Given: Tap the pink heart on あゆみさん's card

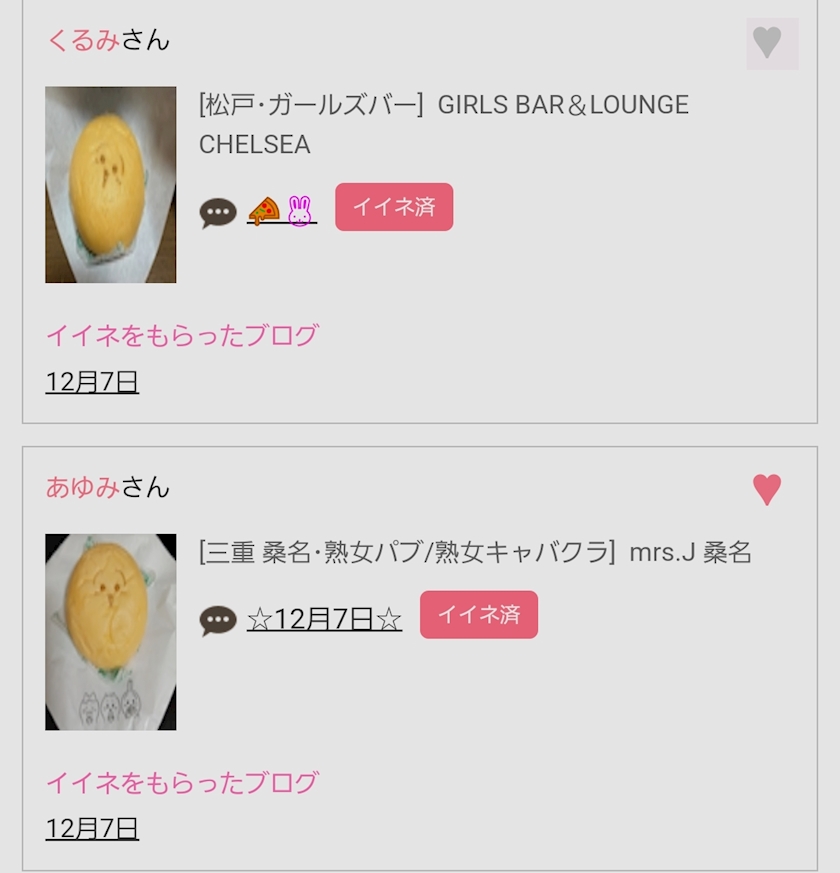Looking at the screenshot, I should click(767, 489).
